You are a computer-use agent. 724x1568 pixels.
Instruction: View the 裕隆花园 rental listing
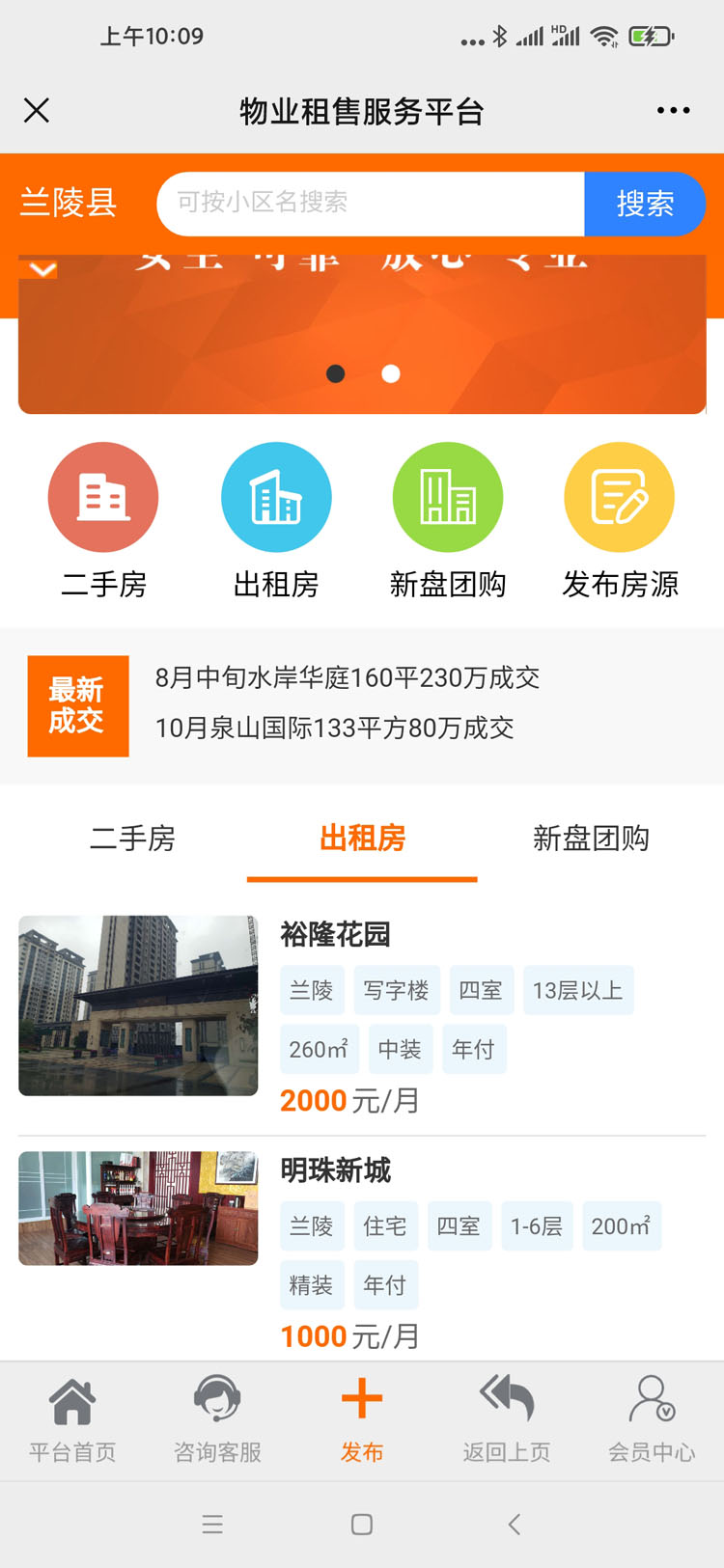335,934
